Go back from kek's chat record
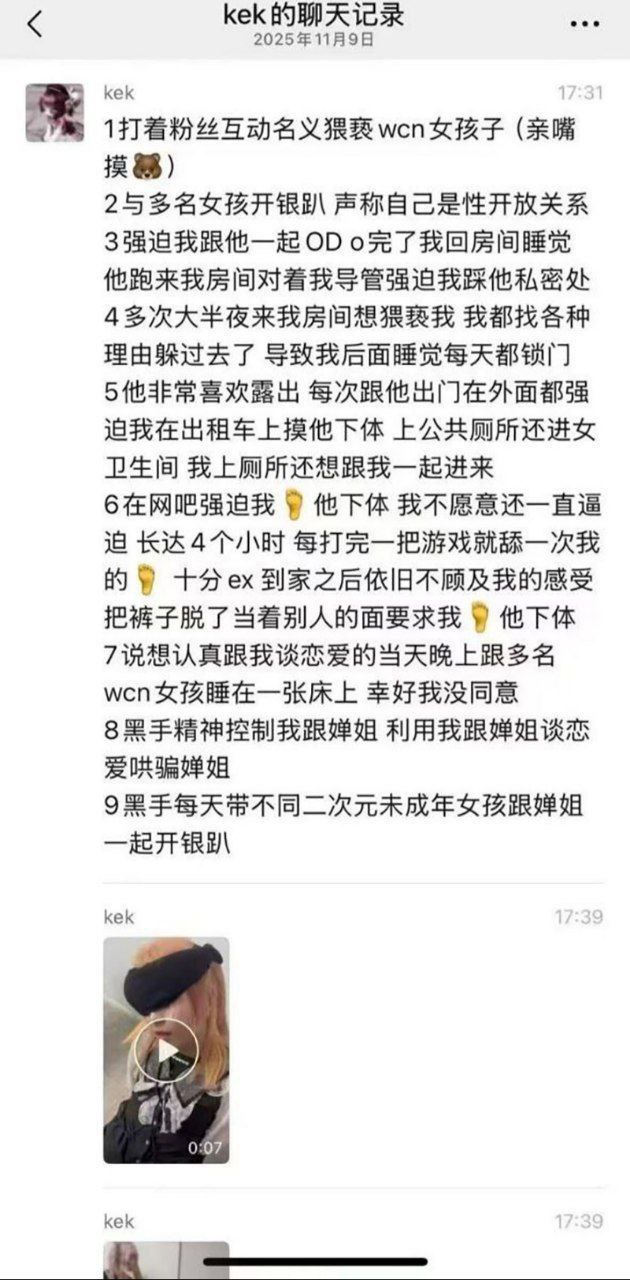Viewport: 630px width, 1280px height. tap(34, 24)
